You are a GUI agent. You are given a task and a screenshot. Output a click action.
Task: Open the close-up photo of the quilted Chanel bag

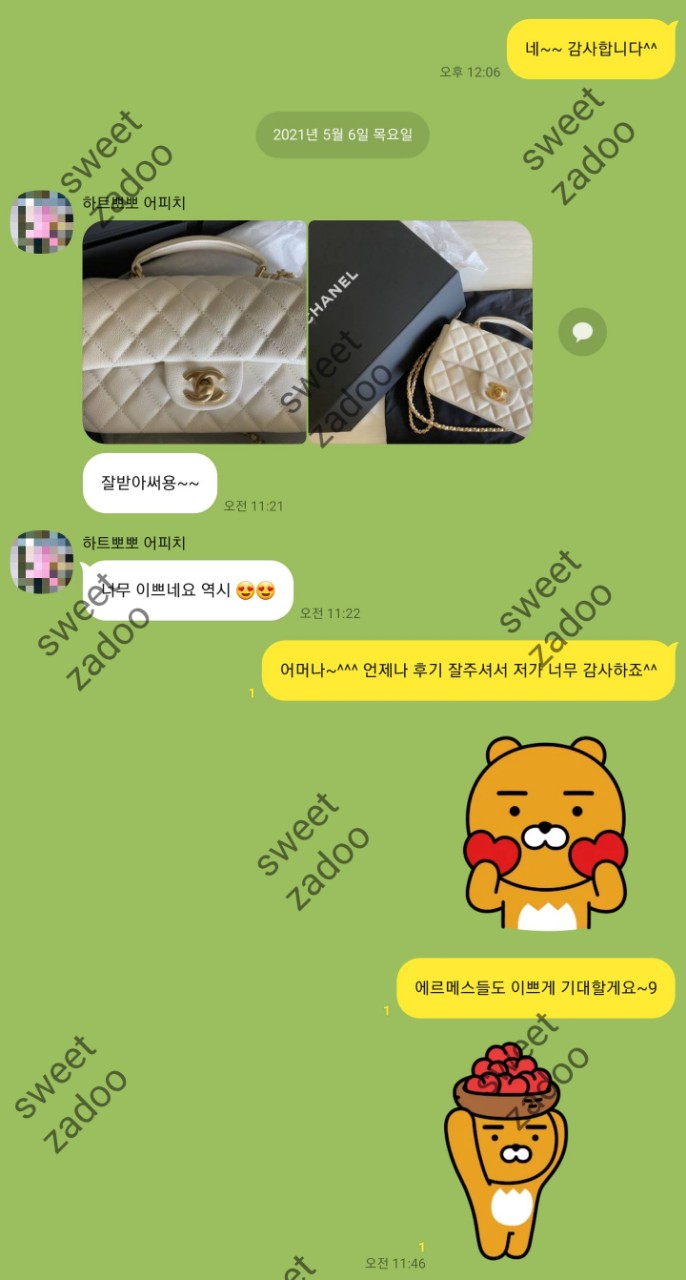(x=194, y=331)
